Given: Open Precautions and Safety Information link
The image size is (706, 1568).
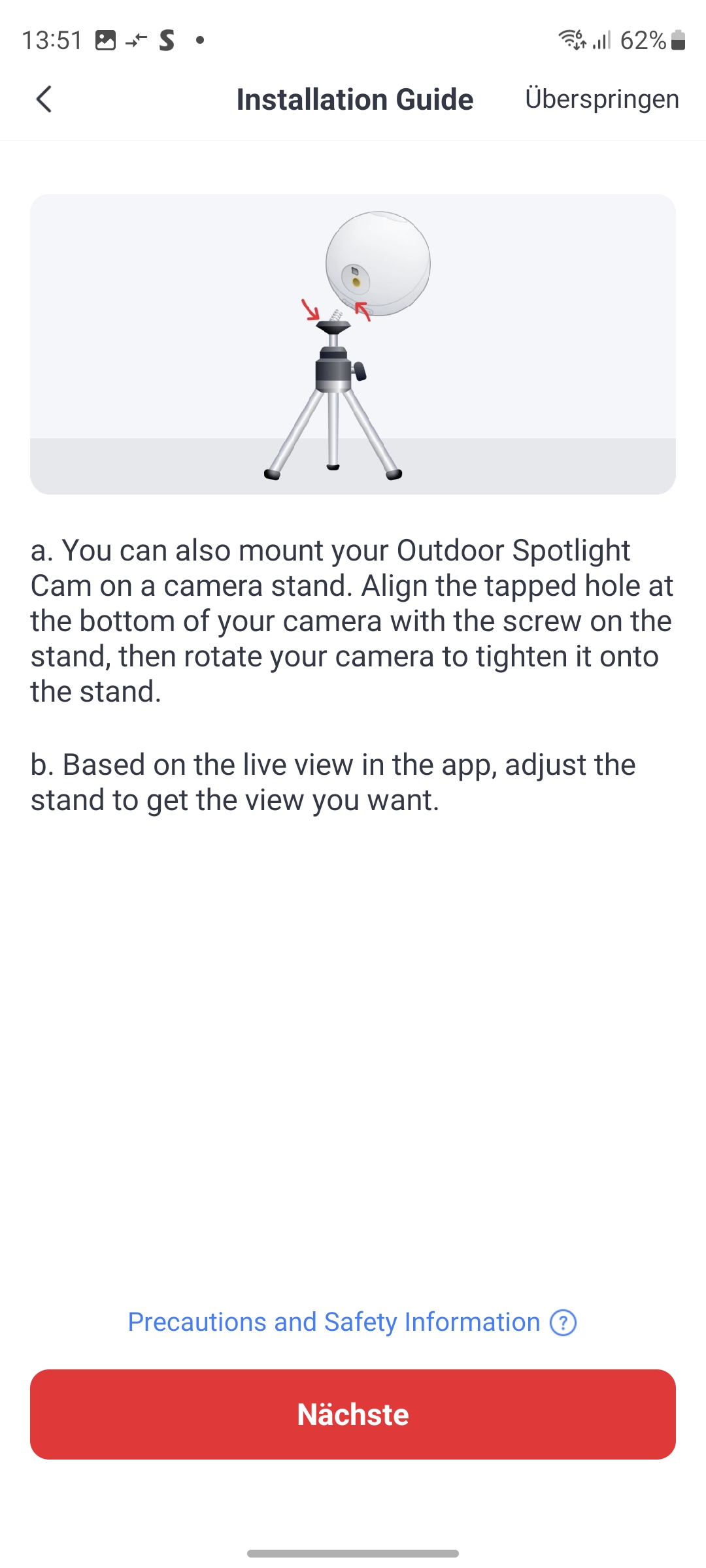Looking at the screenshot, I should [352, 1322].
